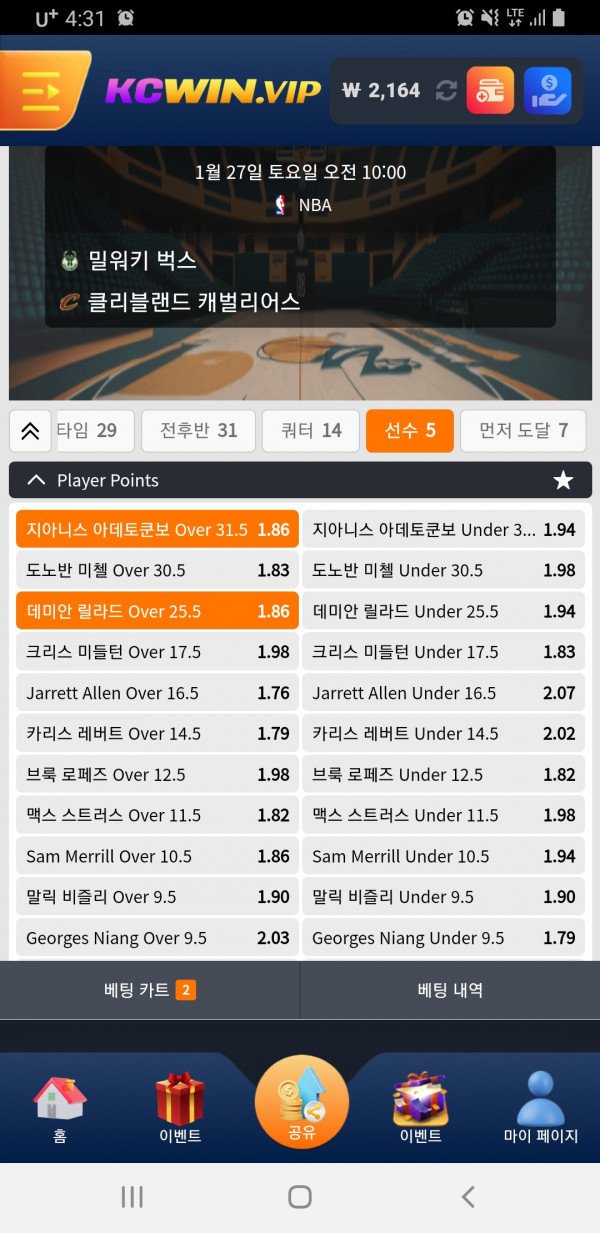This screenshot has height=1233, width=600.
Task: Open the 베팅 카트 with 2 items
Action: coord(150,990)
